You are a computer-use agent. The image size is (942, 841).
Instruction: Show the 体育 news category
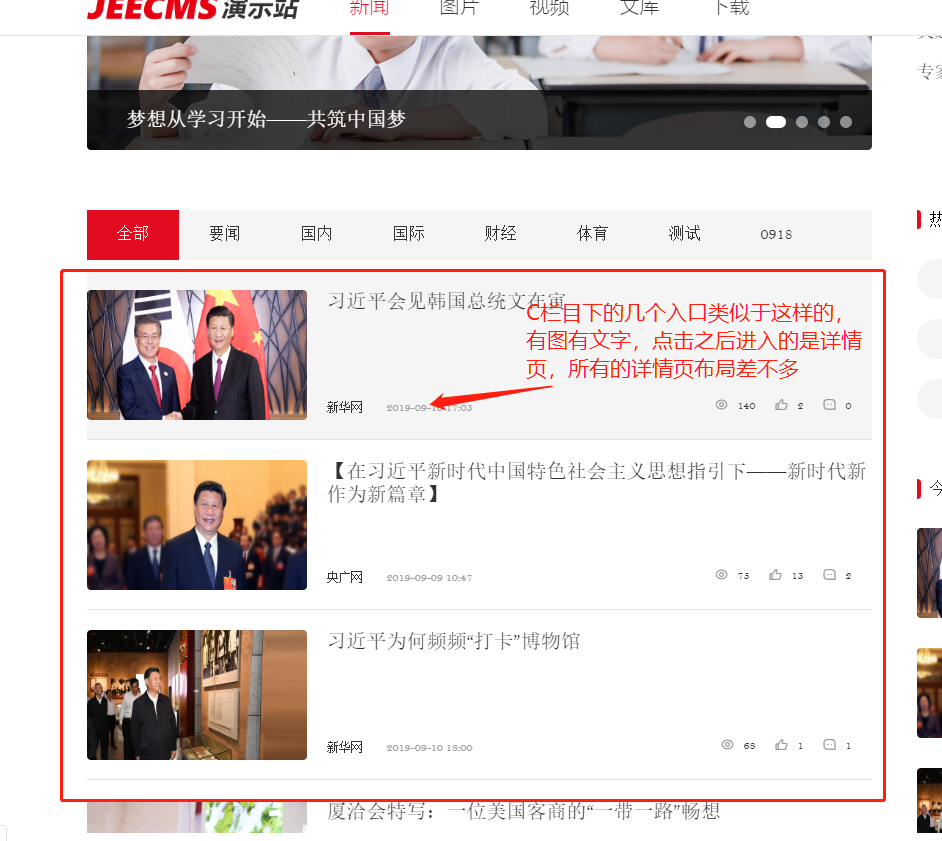[592, 234]
